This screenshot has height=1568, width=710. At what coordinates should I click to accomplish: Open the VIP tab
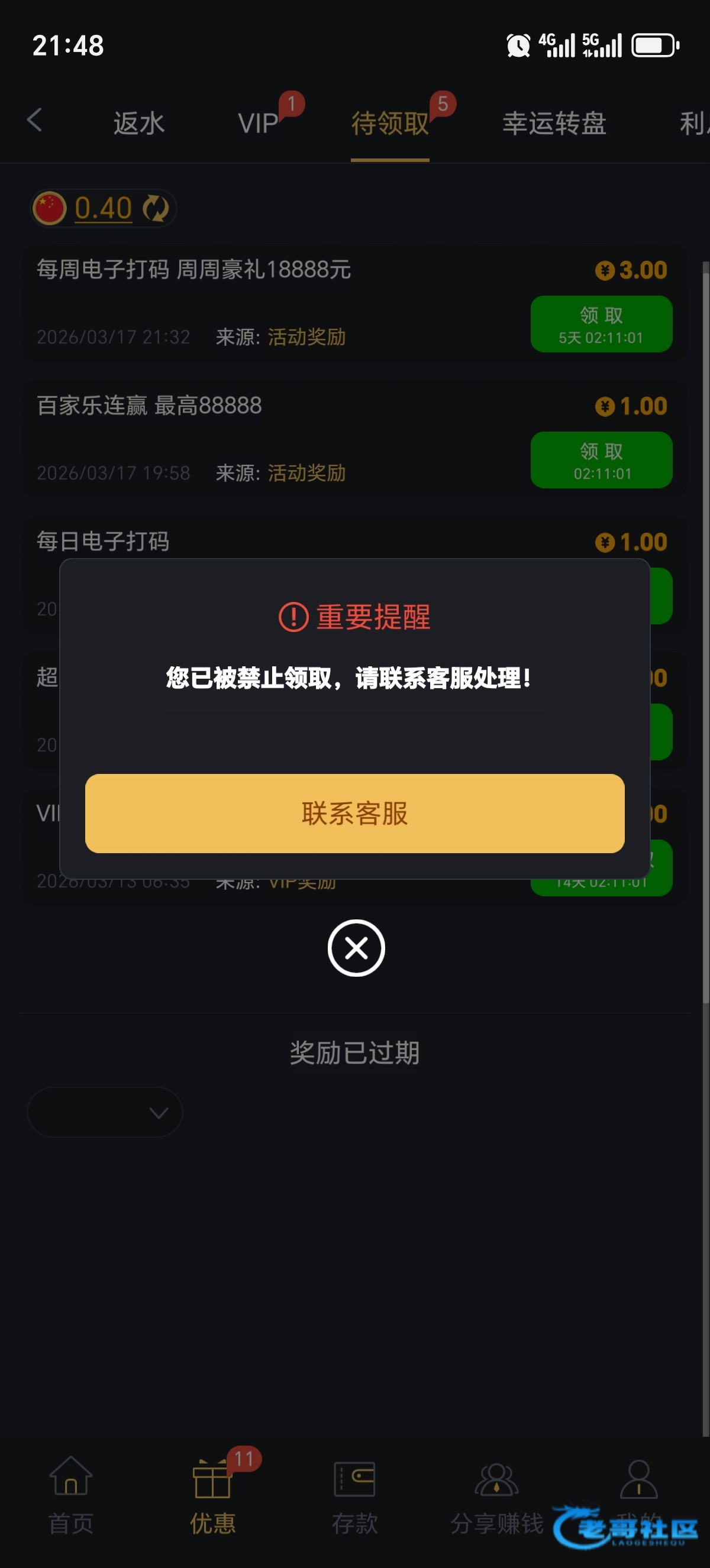pyautogui.click(x=258, y=123)
